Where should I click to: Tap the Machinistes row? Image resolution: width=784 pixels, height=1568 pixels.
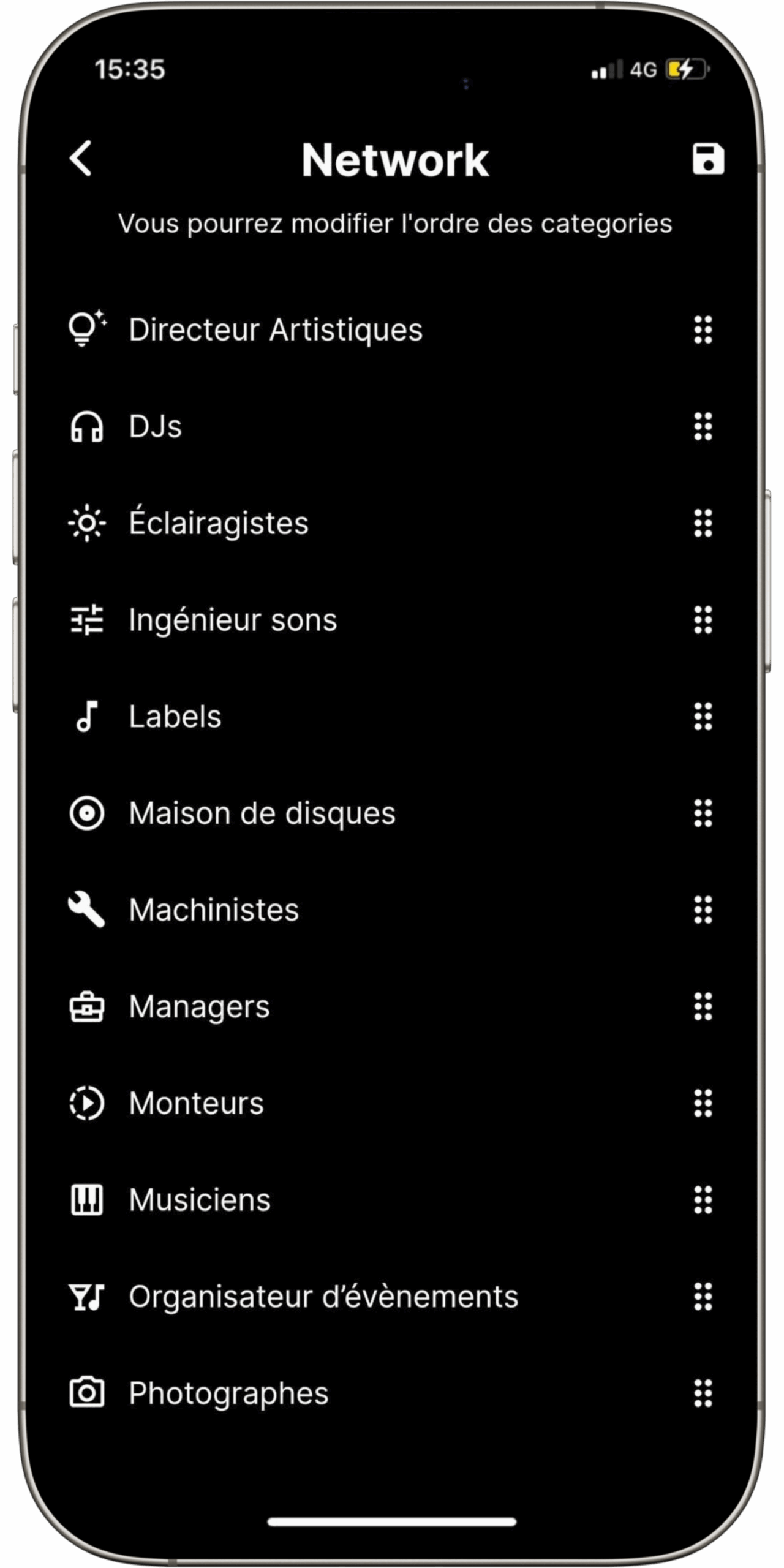pyautogui.click(x=392, y=910)
